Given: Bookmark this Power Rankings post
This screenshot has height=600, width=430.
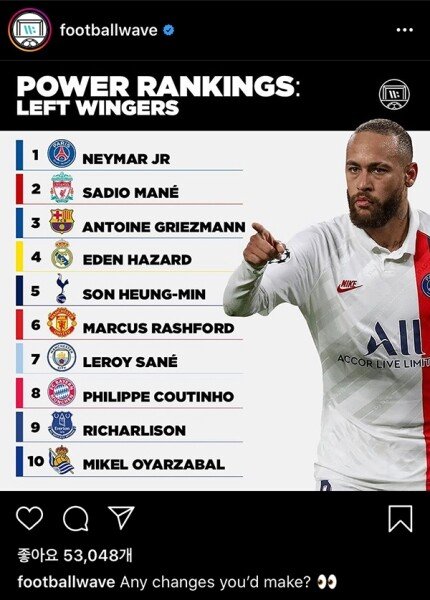Looking at the screenshot, I should pos(400,518).
